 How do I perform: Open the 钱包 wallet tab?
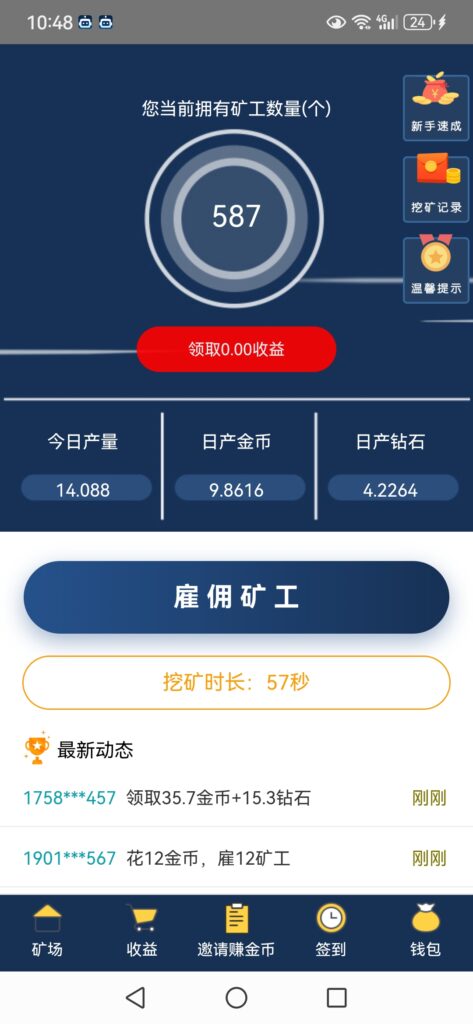pyautogui.click(x=425, y=931)
